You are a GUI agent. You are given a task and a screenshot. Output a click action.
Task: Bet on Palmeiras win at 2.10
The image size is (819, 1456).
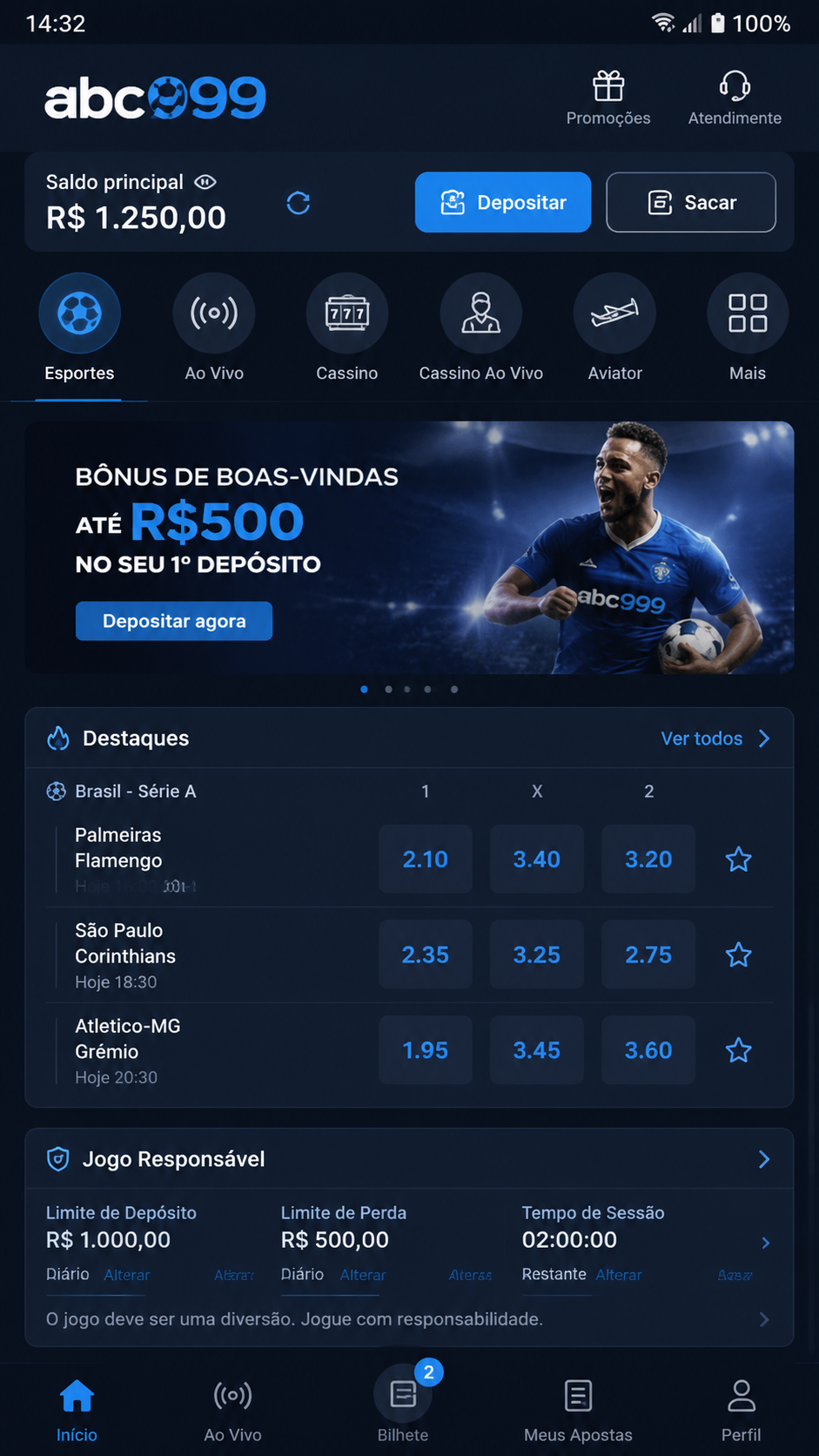pos(426,859)
